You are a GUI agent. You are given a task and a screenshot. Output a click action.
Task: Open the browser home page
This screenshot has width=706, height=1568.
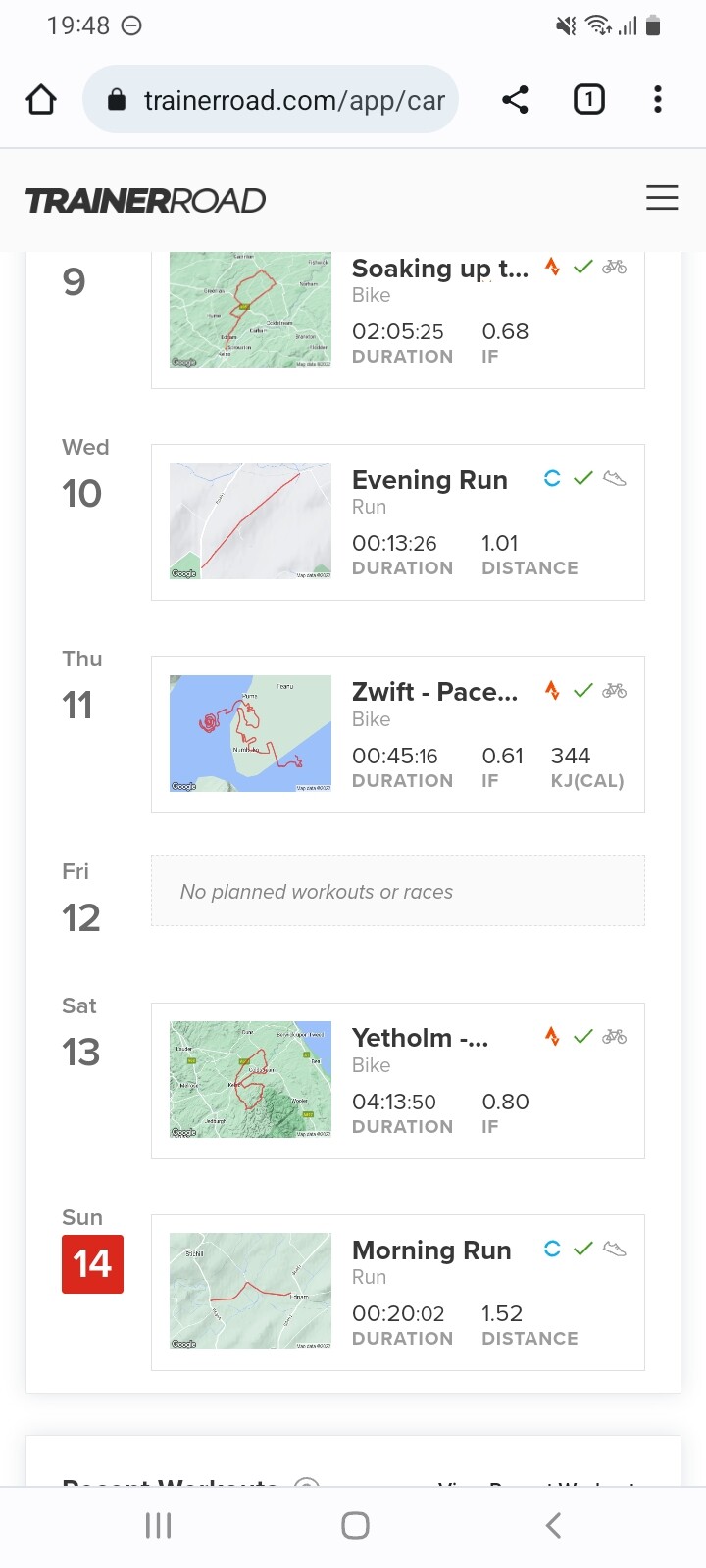point(41,99)
